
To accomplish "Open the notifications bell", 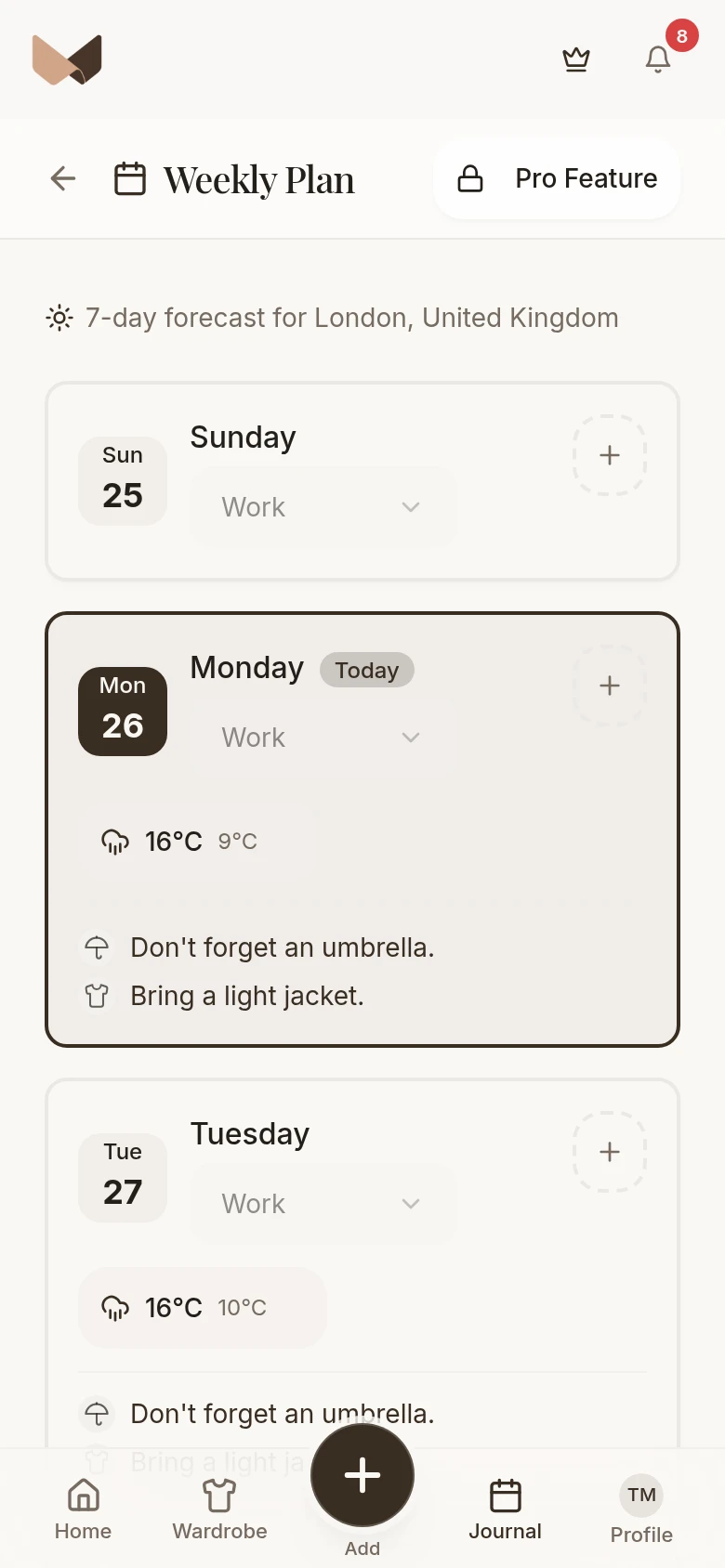I will point(658,59).
